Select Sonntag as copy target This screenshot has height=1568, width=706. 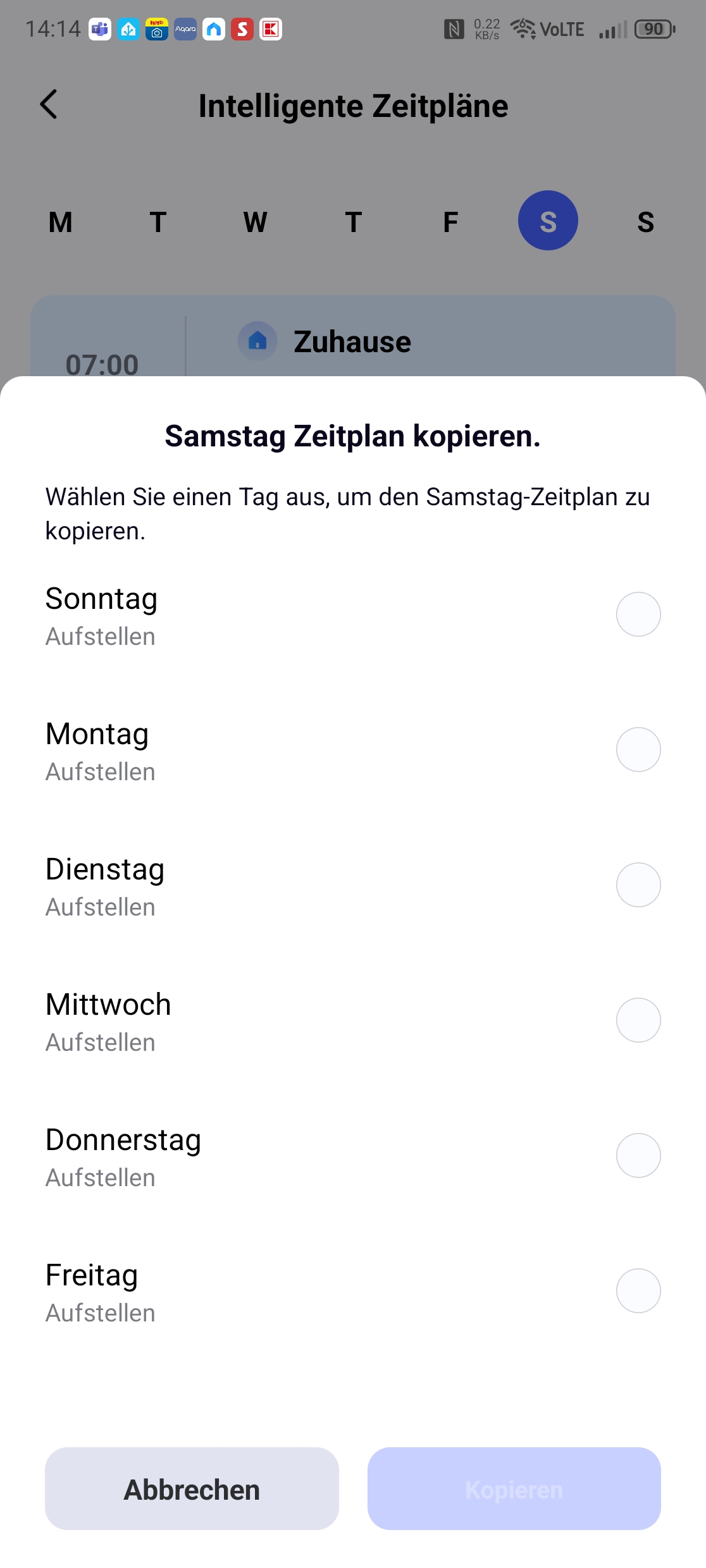tap(638, 614)
